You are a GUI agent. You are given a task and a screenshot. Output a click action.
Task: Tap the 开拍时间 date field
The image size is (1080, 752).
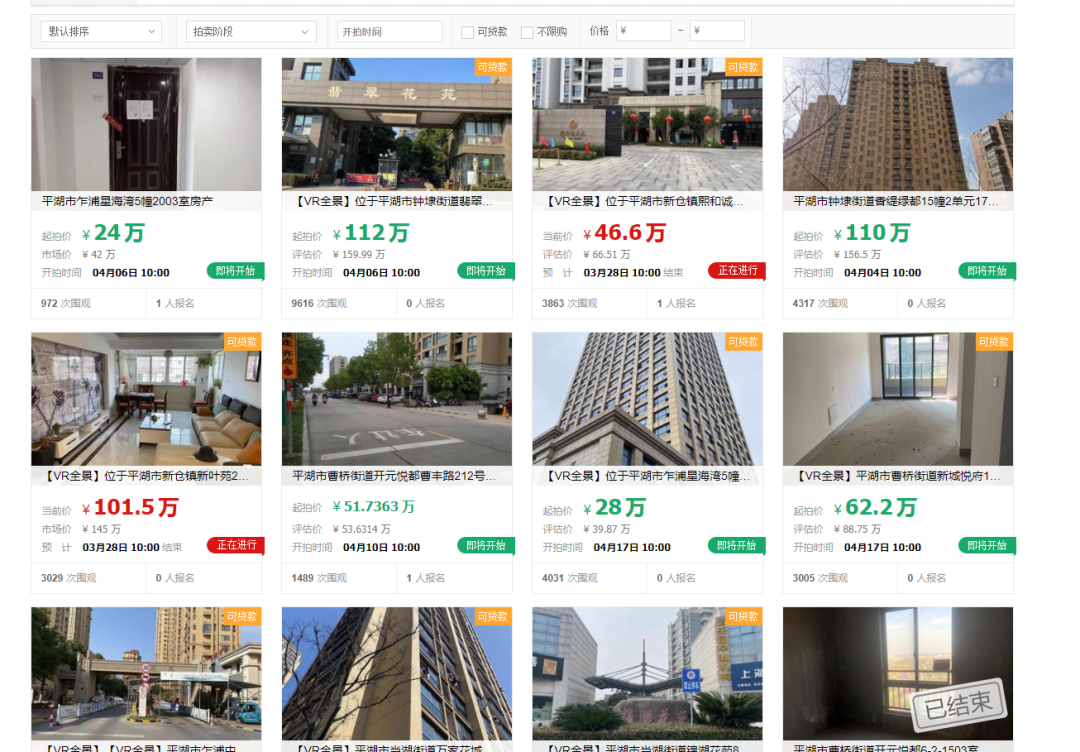(389, 32)
